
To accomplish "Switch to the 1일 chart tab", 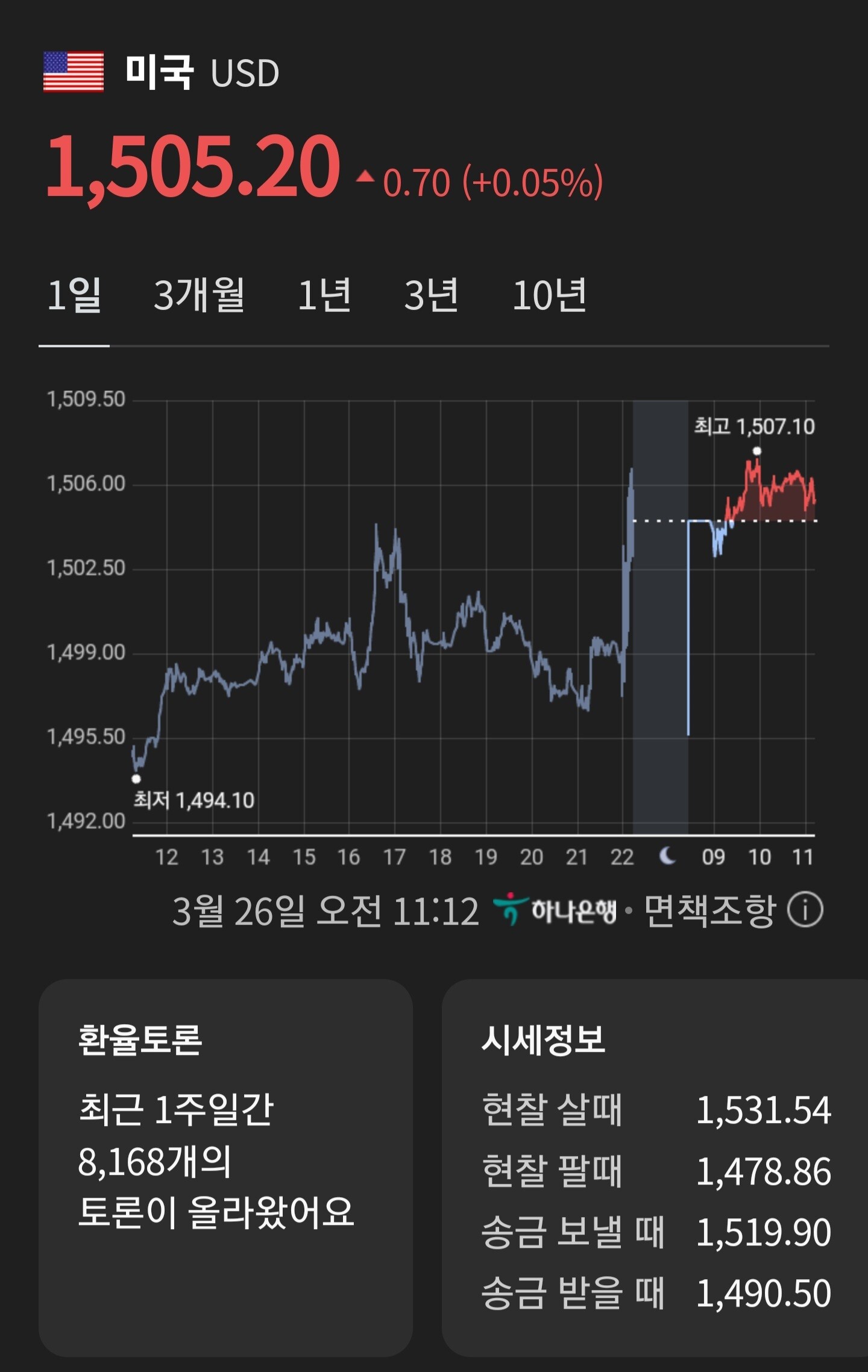I will (74, 295).
